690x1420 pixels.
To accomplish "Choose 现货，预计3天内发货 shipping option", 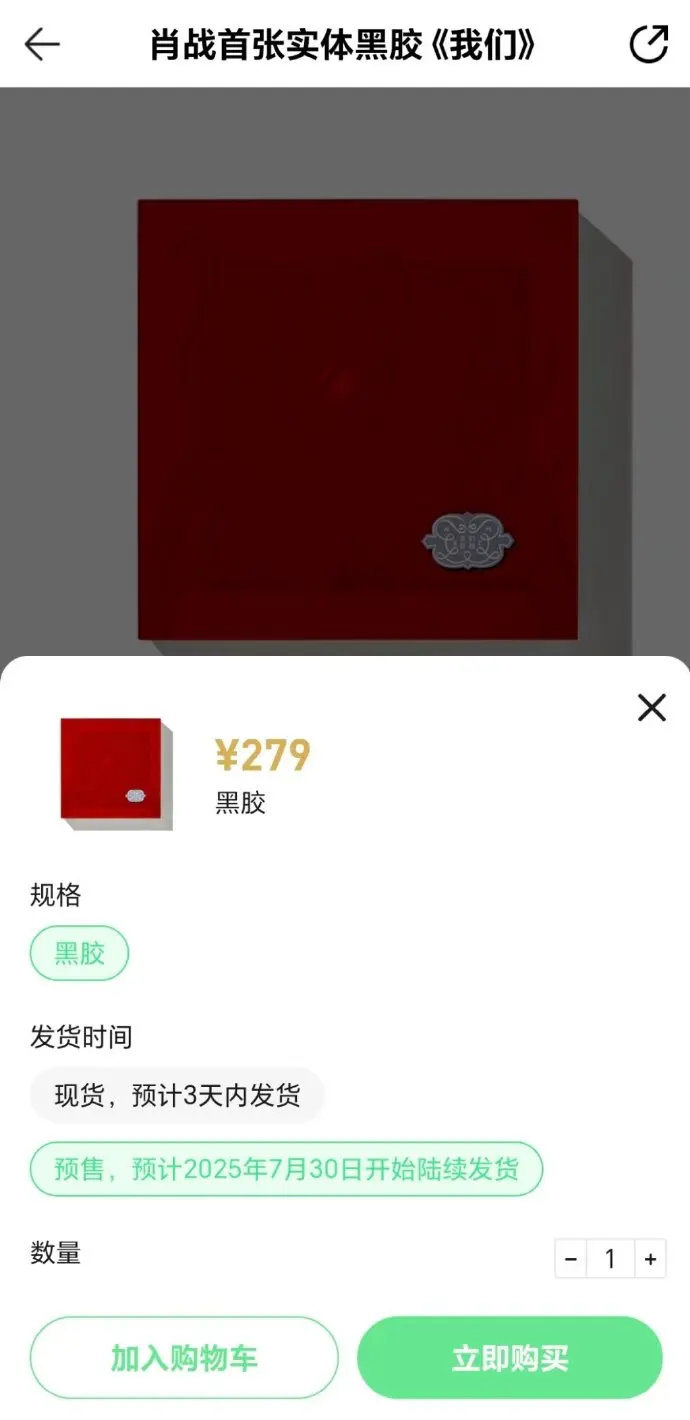I will pyautogui.click(x=177, y=1095).
